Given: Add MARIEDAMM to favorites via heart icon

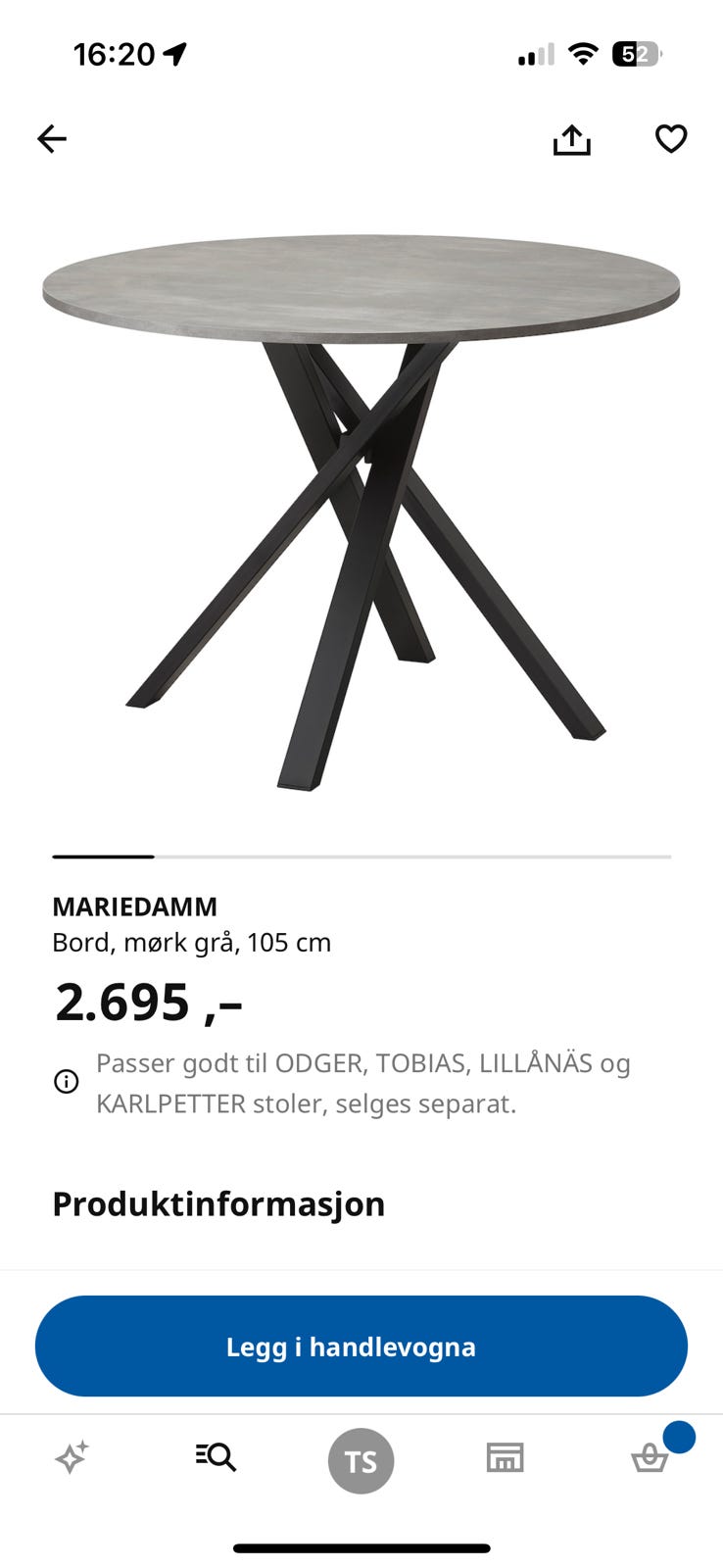Looking at the screenshot, I should click(x=671, y=139).
